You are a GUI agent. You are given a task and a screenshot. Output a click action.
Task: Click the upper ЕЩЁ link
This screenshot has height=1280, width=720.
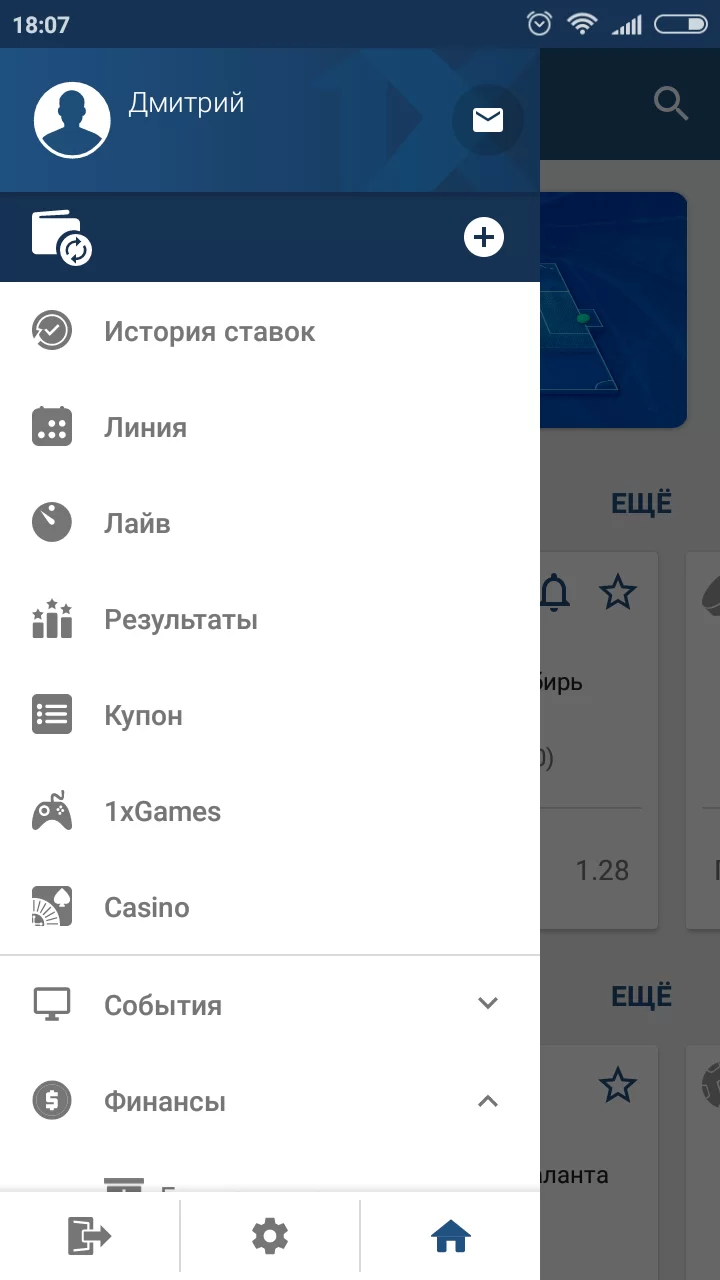click(641, 503)
